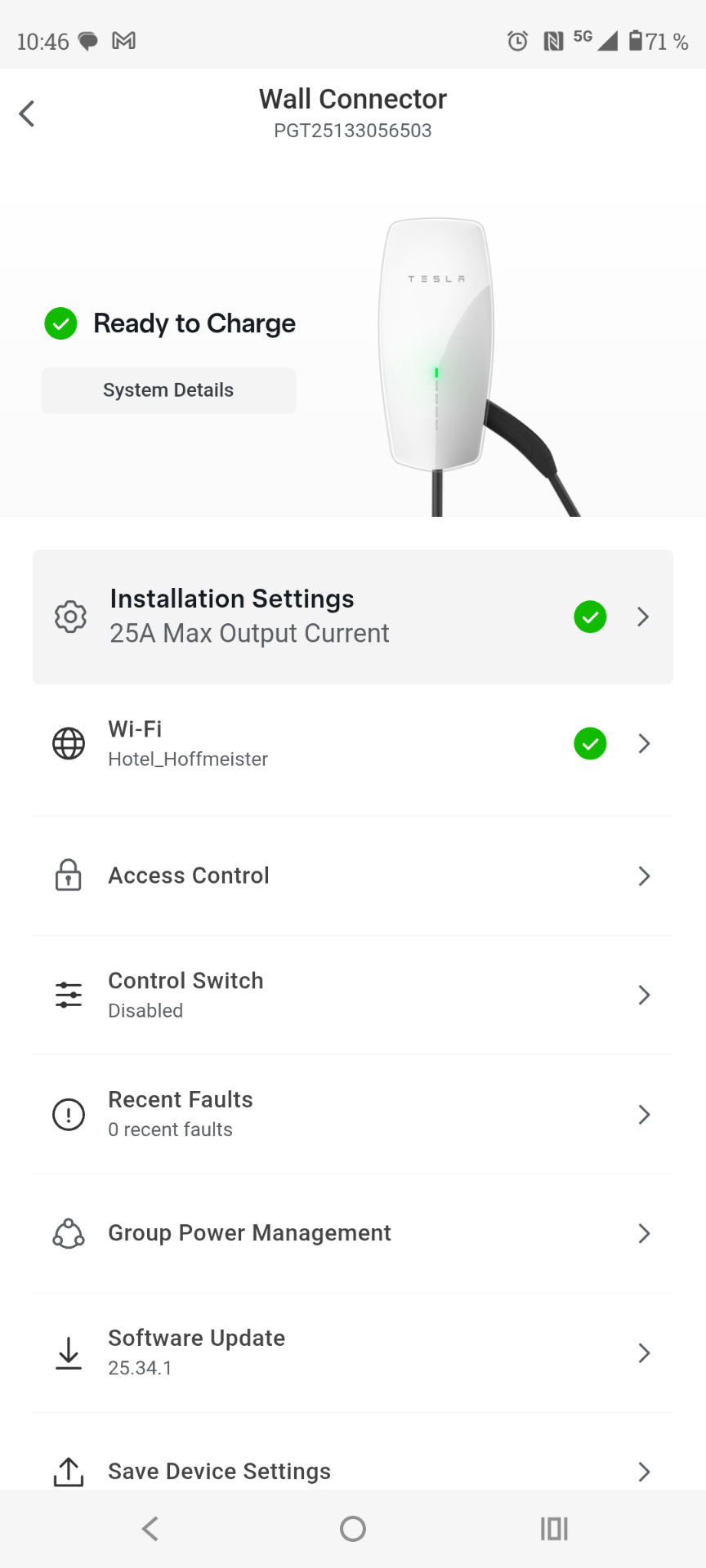706x1568 pixels.
Task: Open Installation Settings
Action: tap(352, 617)
